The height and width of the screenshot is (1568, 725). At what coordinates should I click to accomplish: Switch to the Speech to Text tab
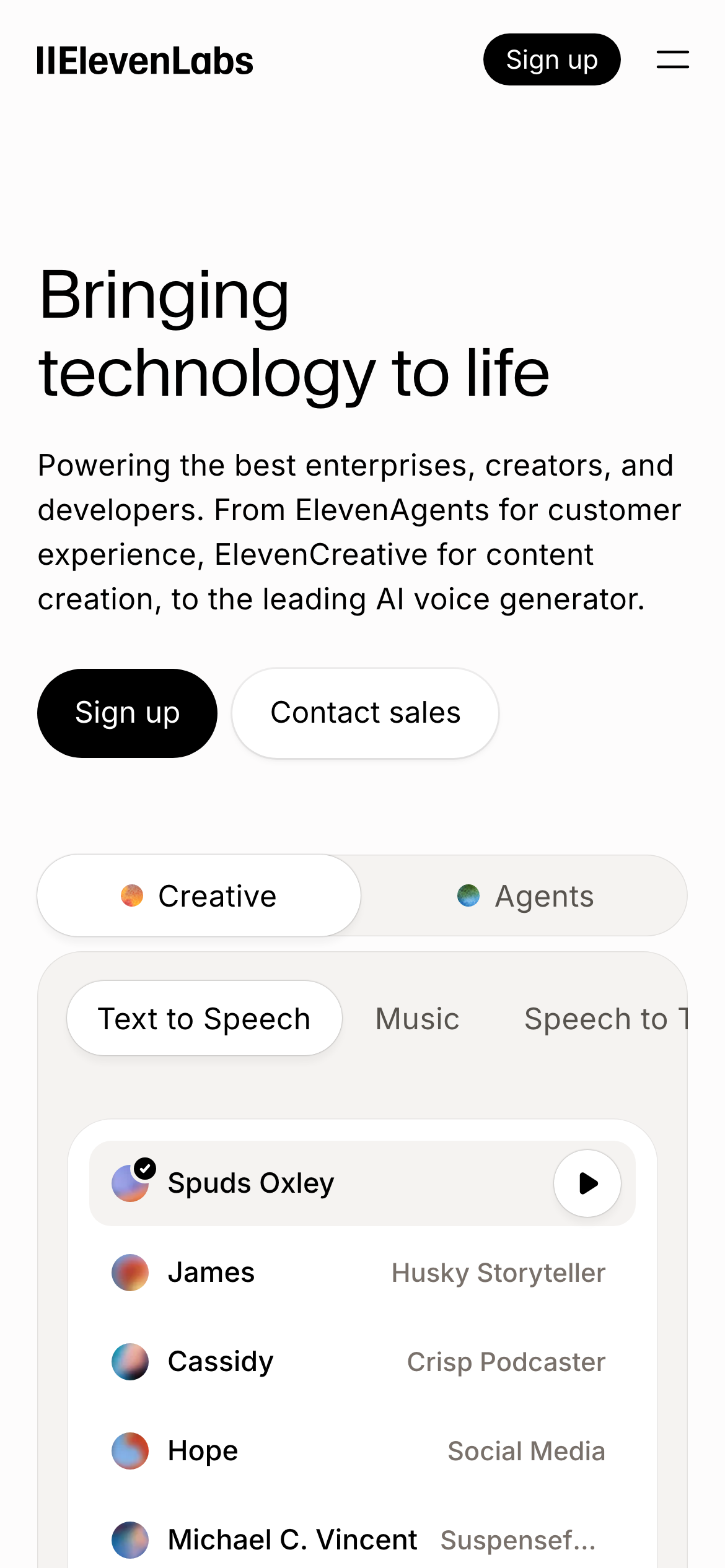pos(605,1019)
